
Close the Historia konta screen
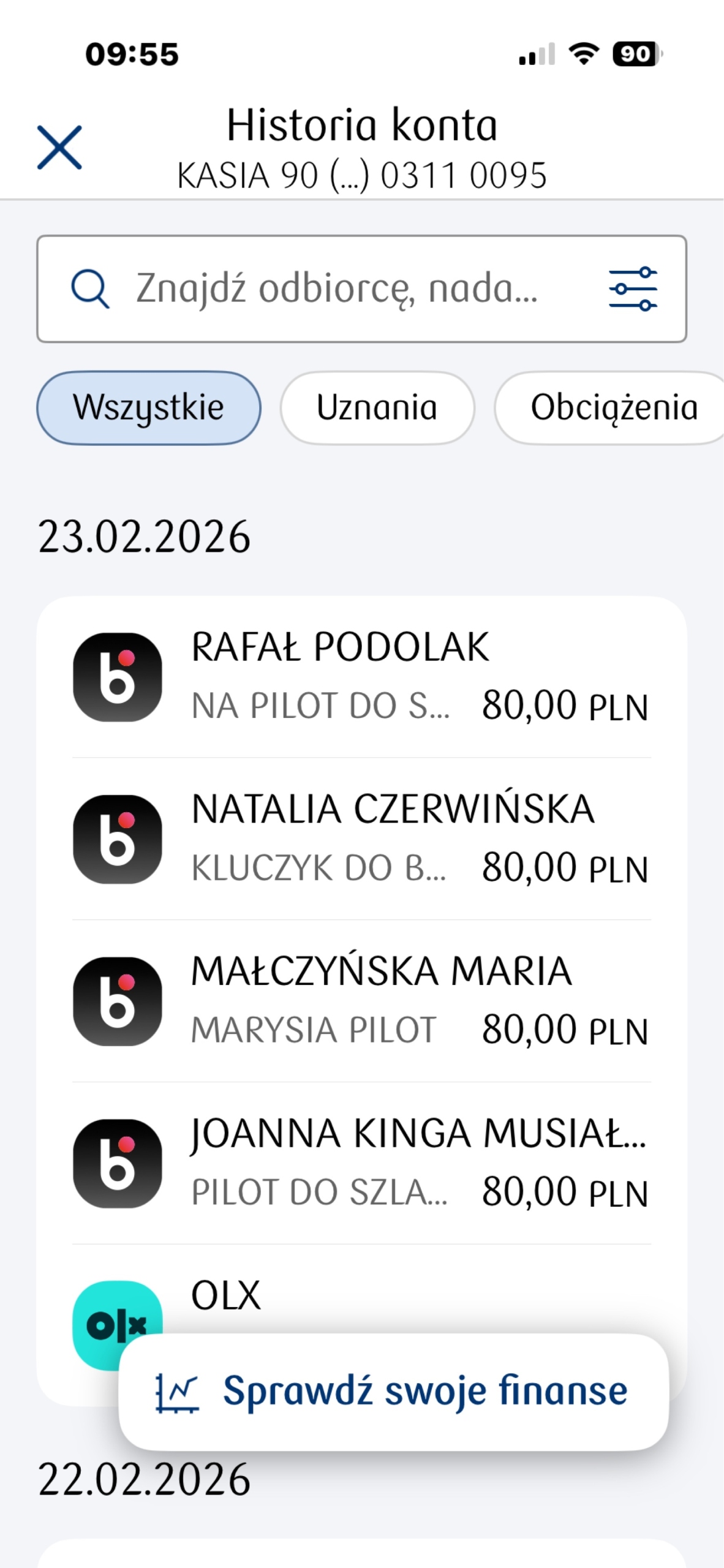(59, 148)
